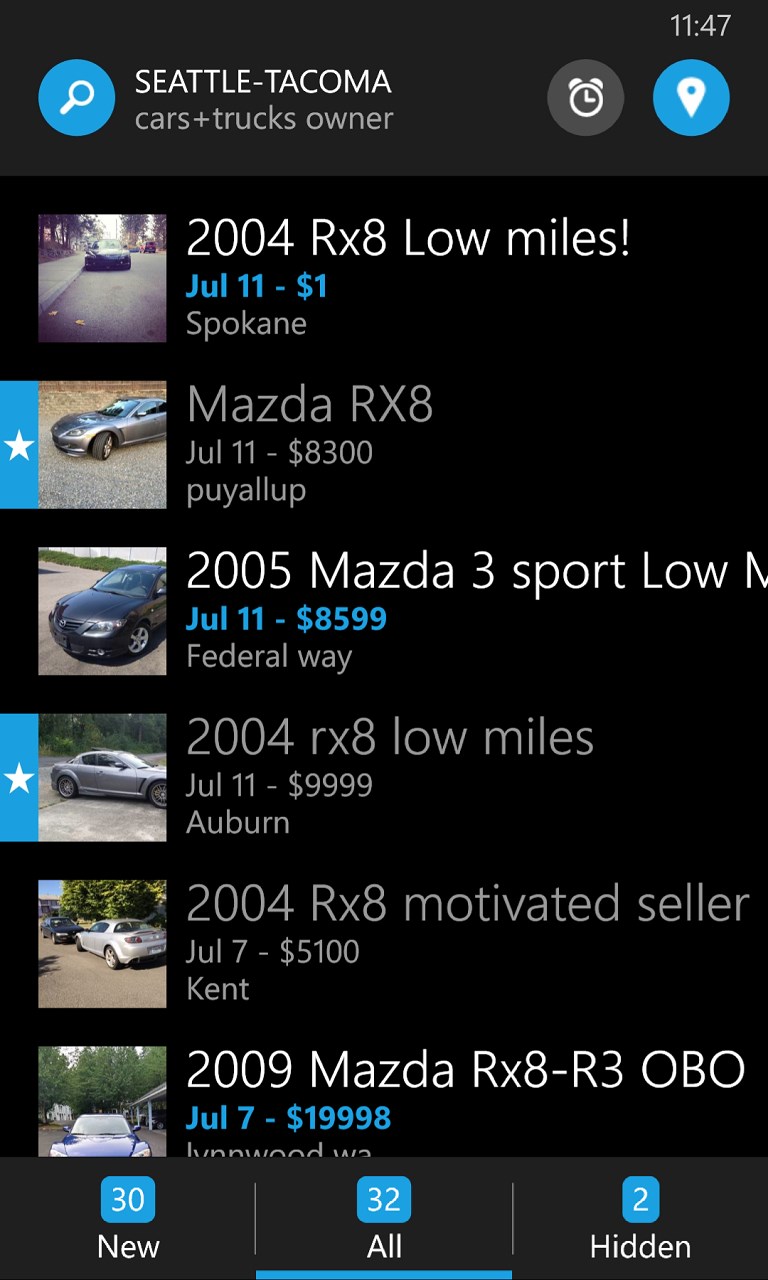Open the 2004 Rx8 Low miles! listing
Image resolution: width=768 pixels, height=1280 pixels.
[384, 278]
